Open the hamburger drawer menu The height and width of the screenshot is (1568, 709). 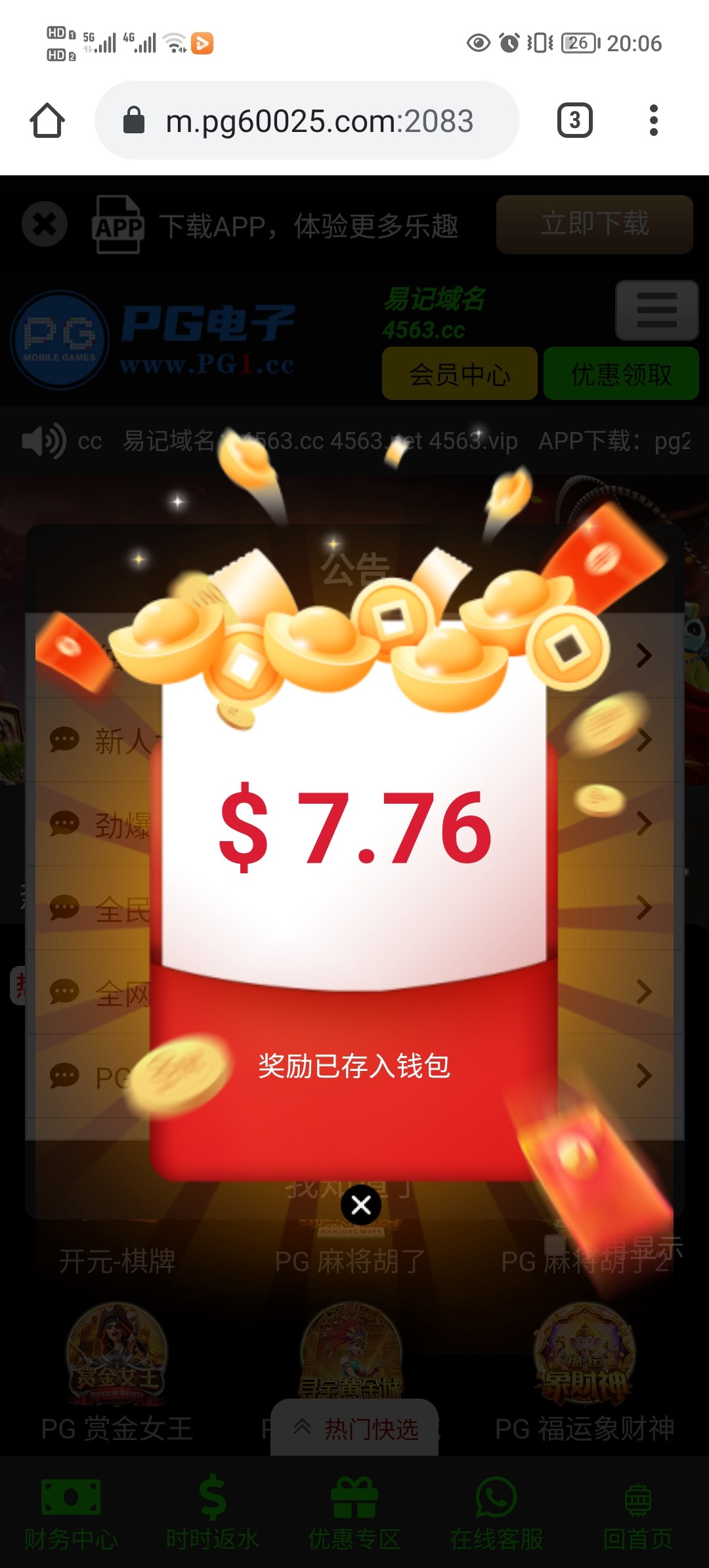click(656, 310)
